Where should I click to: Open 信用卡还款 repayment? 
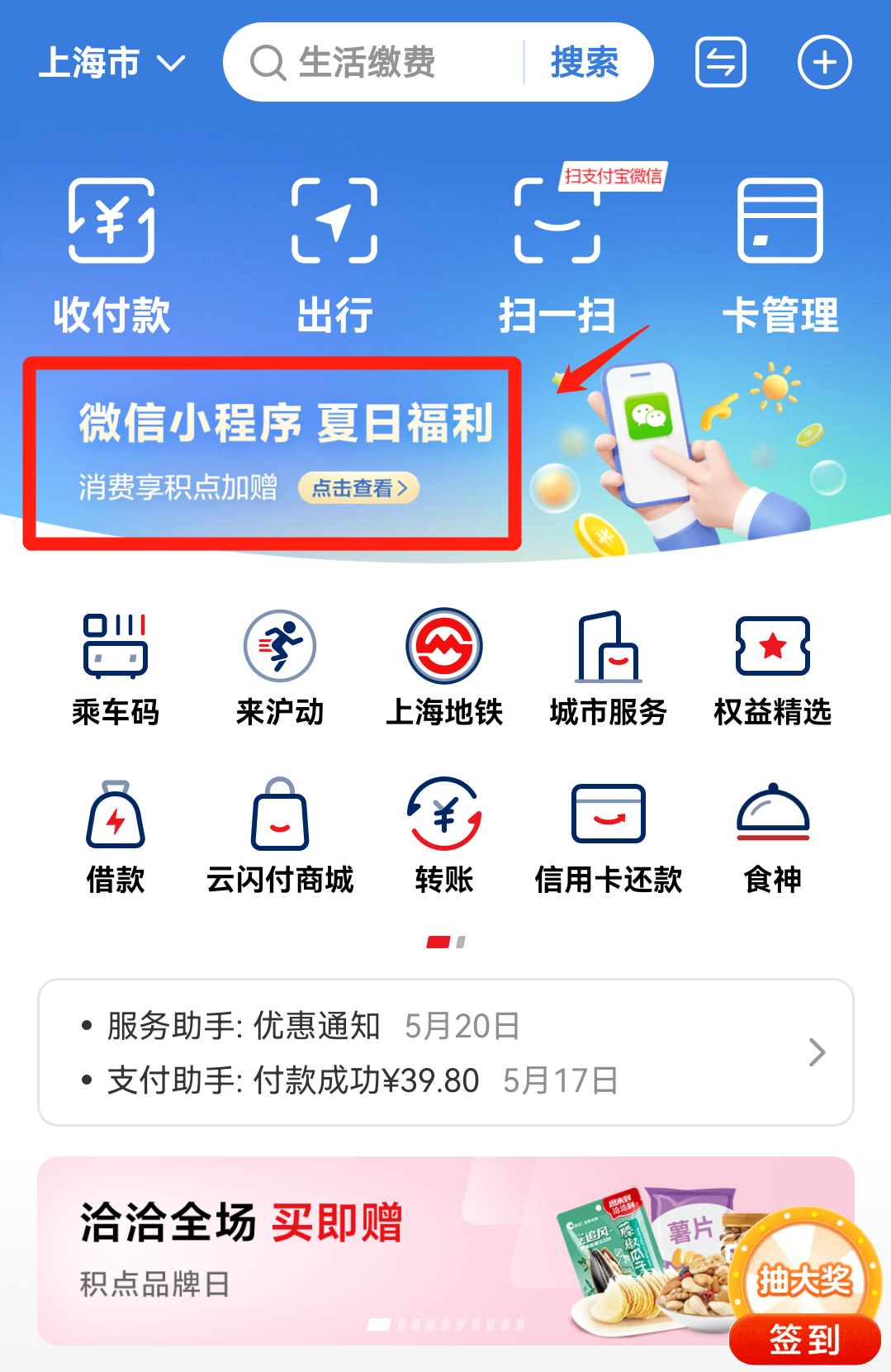pyautogui.click(x=609, y=834)
